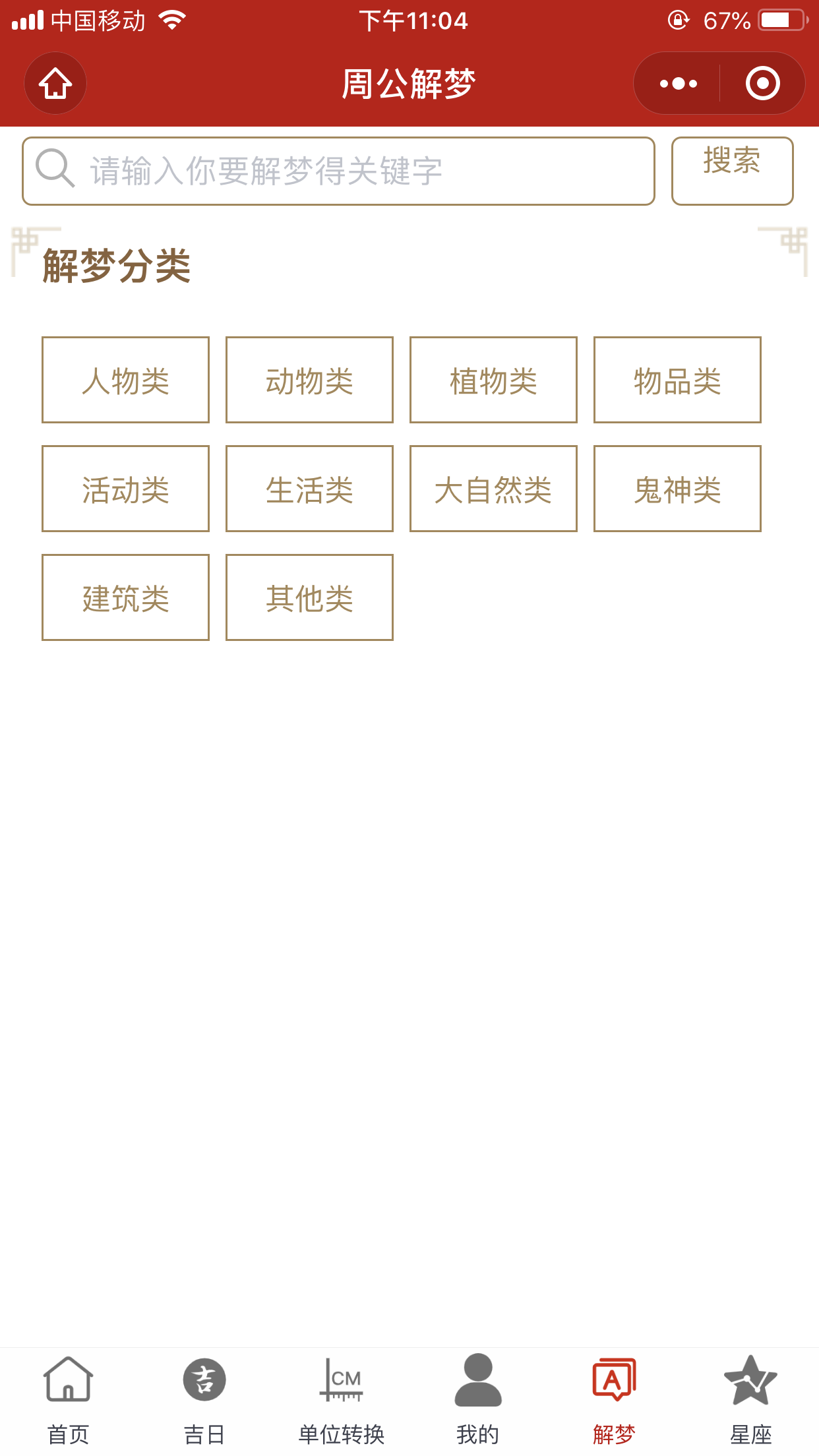819x1456 pixels.
Task: Tap the home icon in the header
Action: [x=55, y=83]
